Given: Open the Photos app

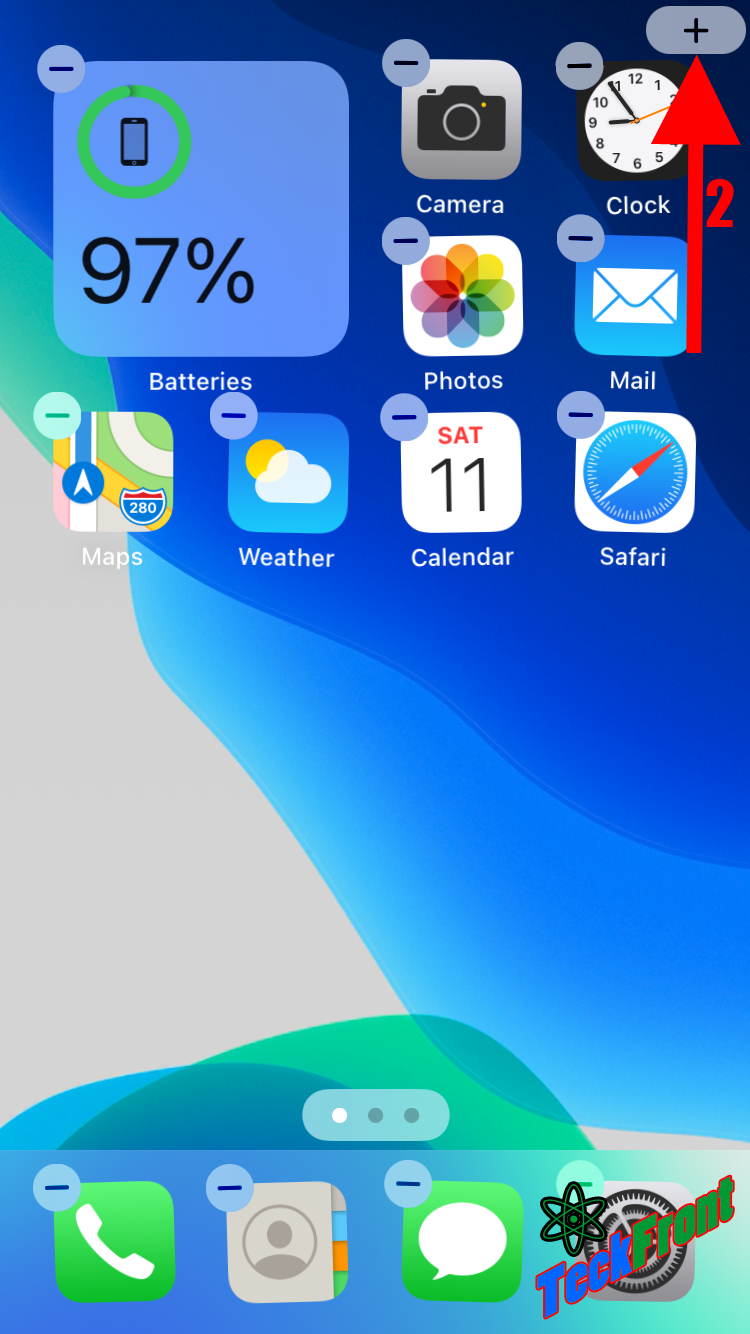Looking at the screenshot, I should click(x=463, y=296).
